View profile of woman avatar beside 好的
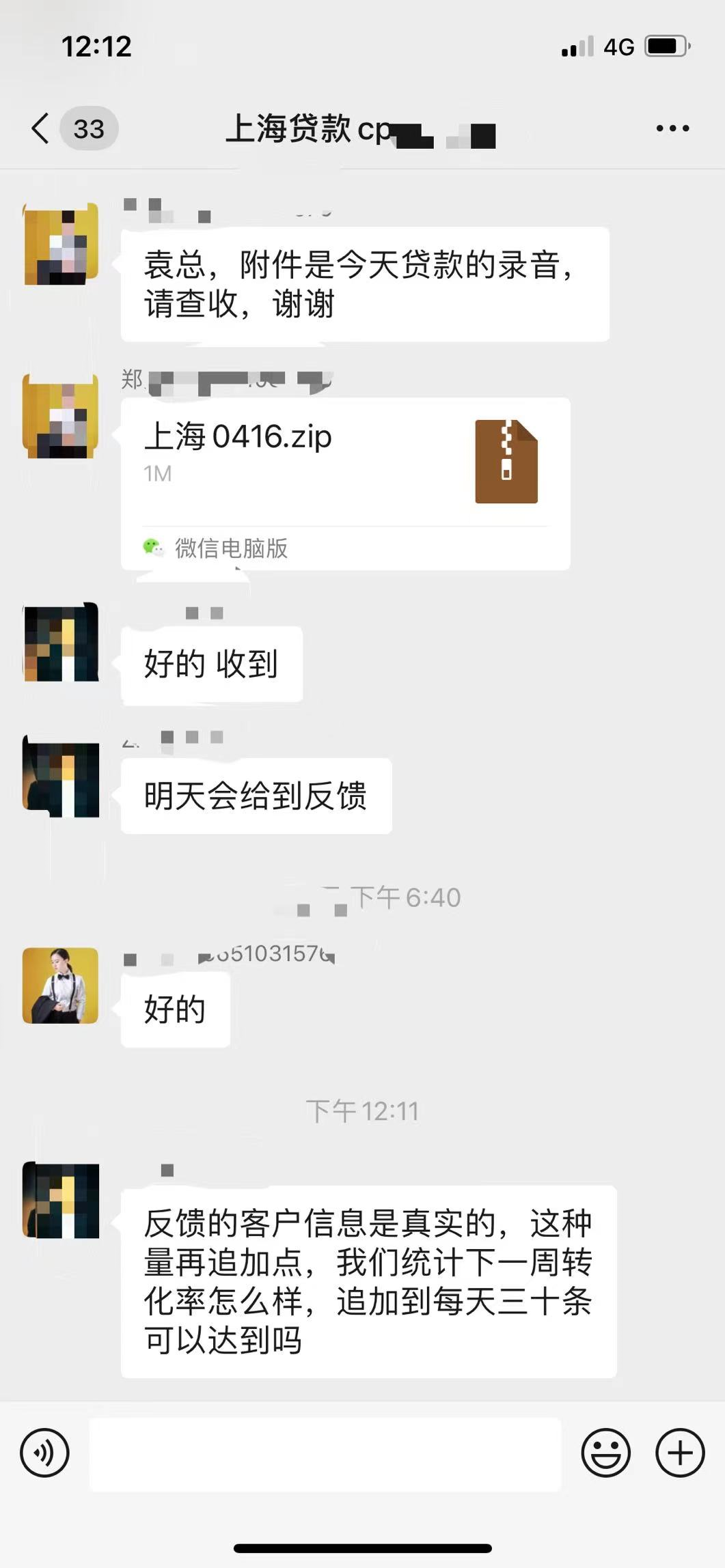725x1568 pixels. coord(61,985)
